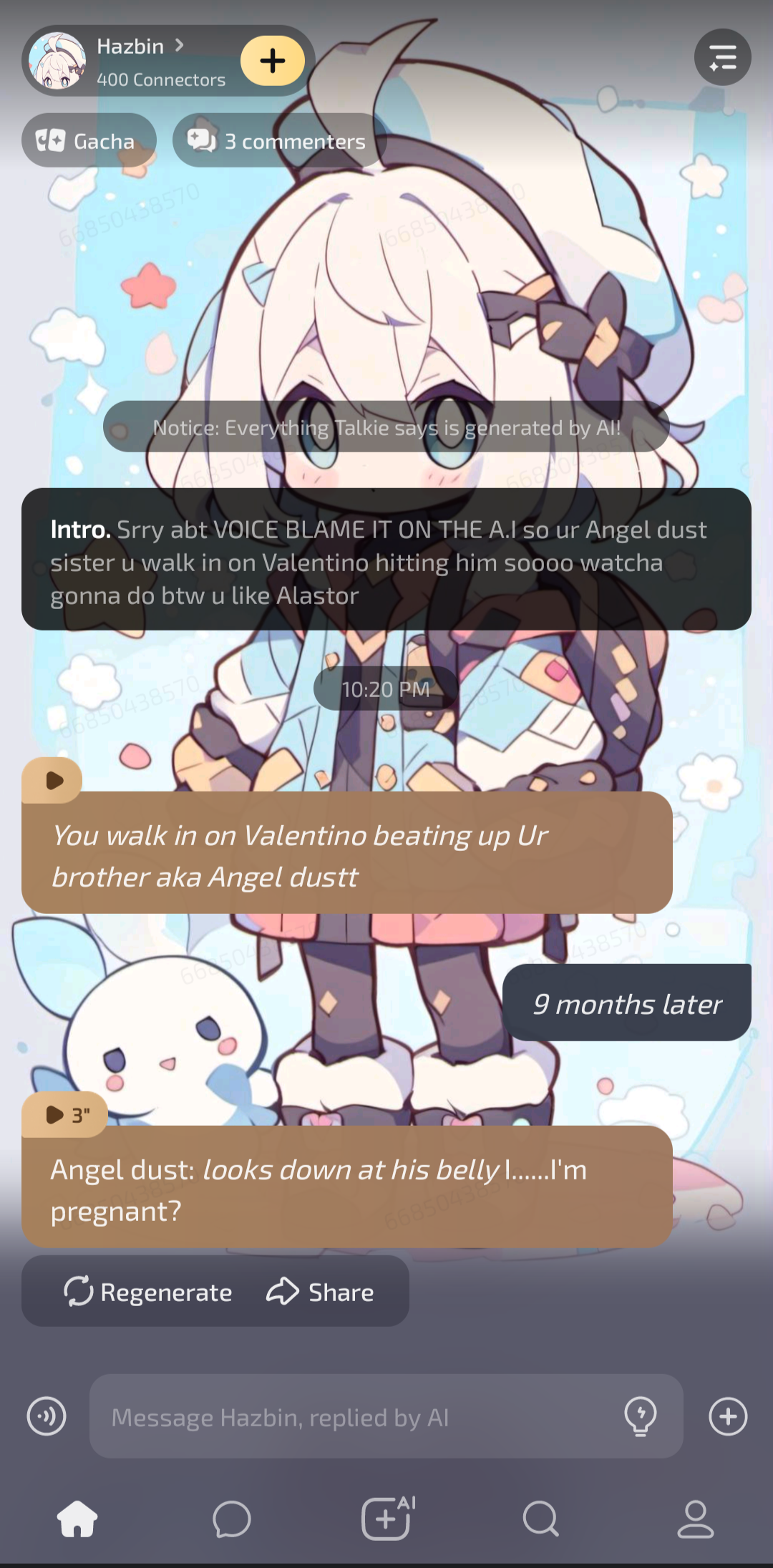Open the profile tab
773x1568 pixels.
pyautogui.click(x=696, y=1518)
